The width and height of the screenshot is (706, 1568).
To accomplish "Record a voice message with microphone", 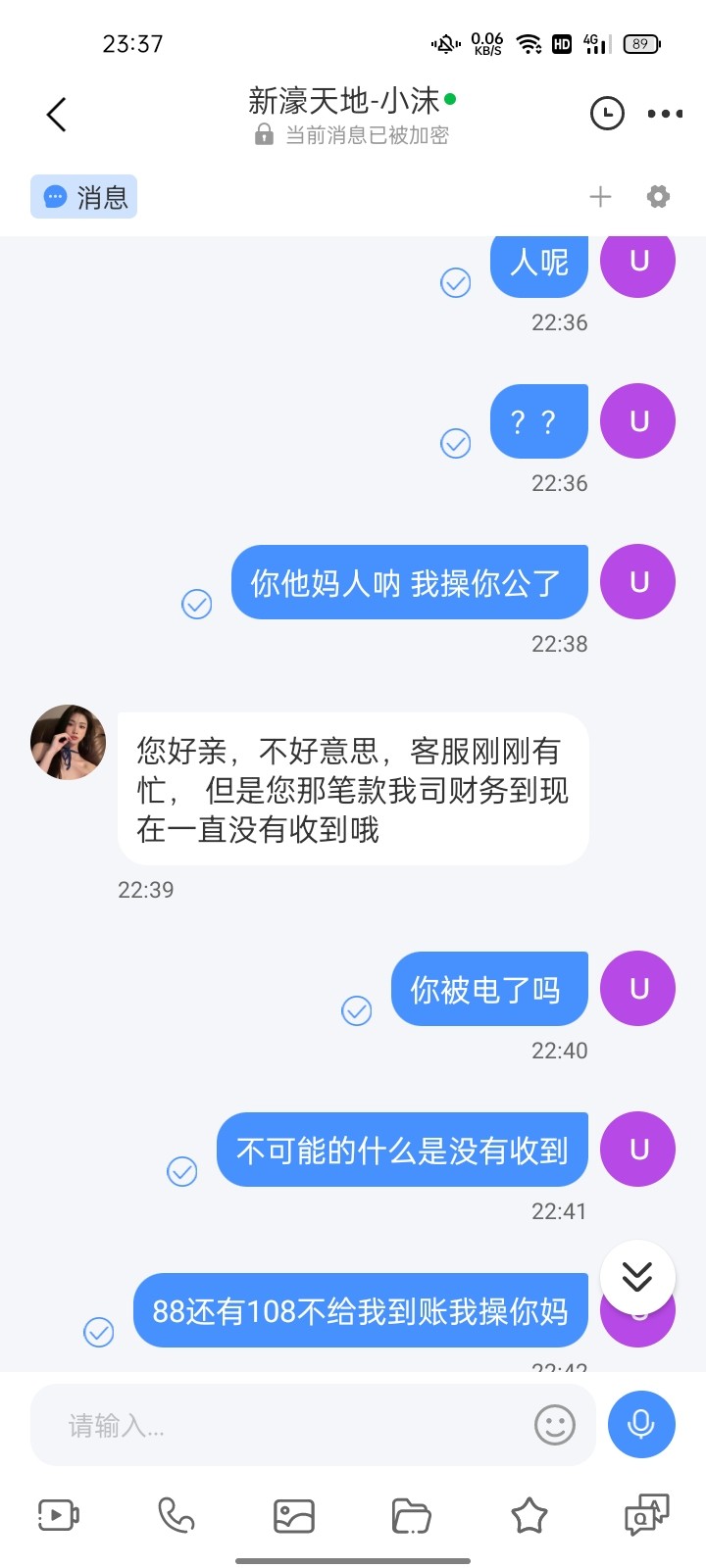I will pos(641,1425).
